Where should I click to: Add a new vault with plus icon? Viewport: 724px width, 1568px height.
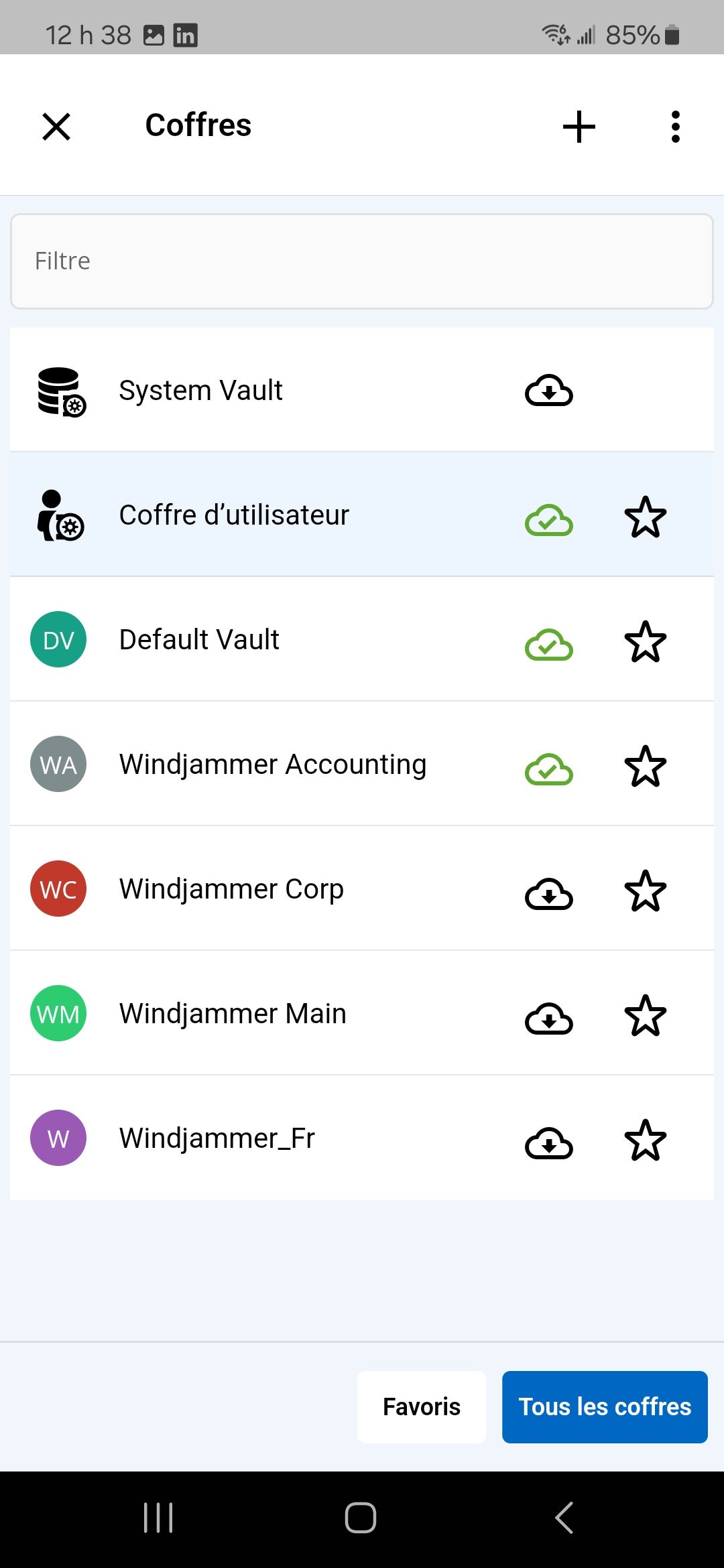click(579, 127)
